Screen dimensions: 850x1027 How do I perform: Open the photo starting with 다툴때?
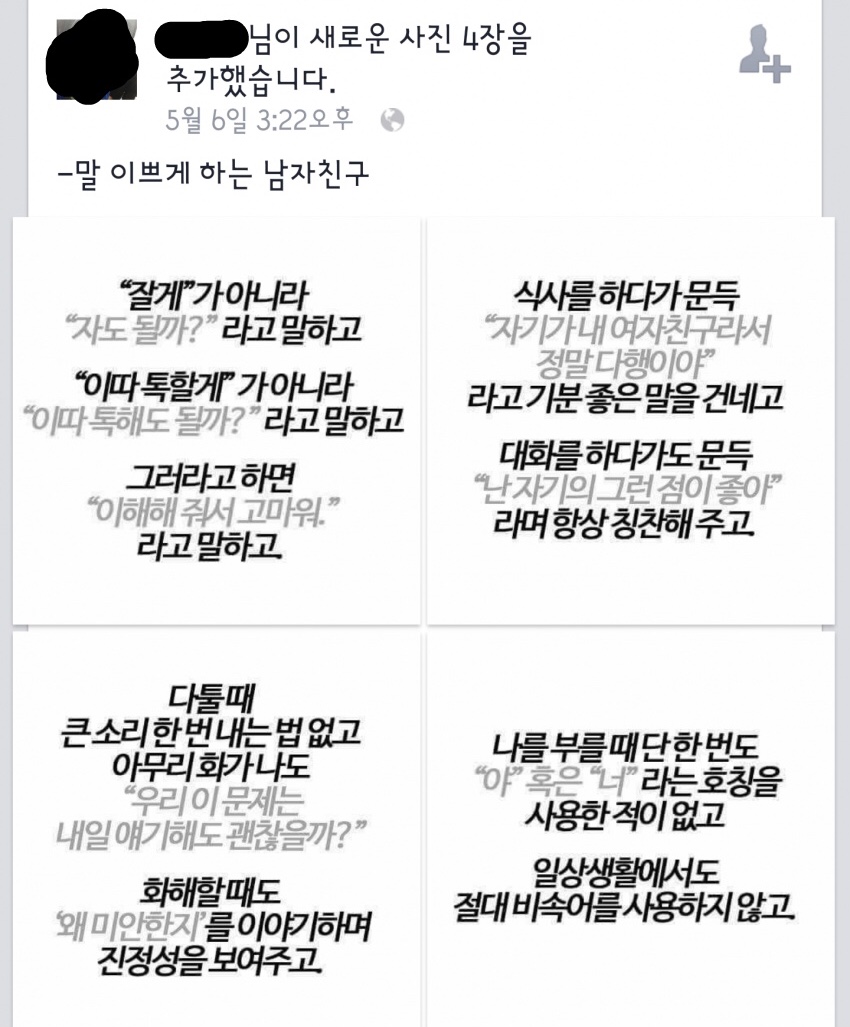[x=218, y=830]
